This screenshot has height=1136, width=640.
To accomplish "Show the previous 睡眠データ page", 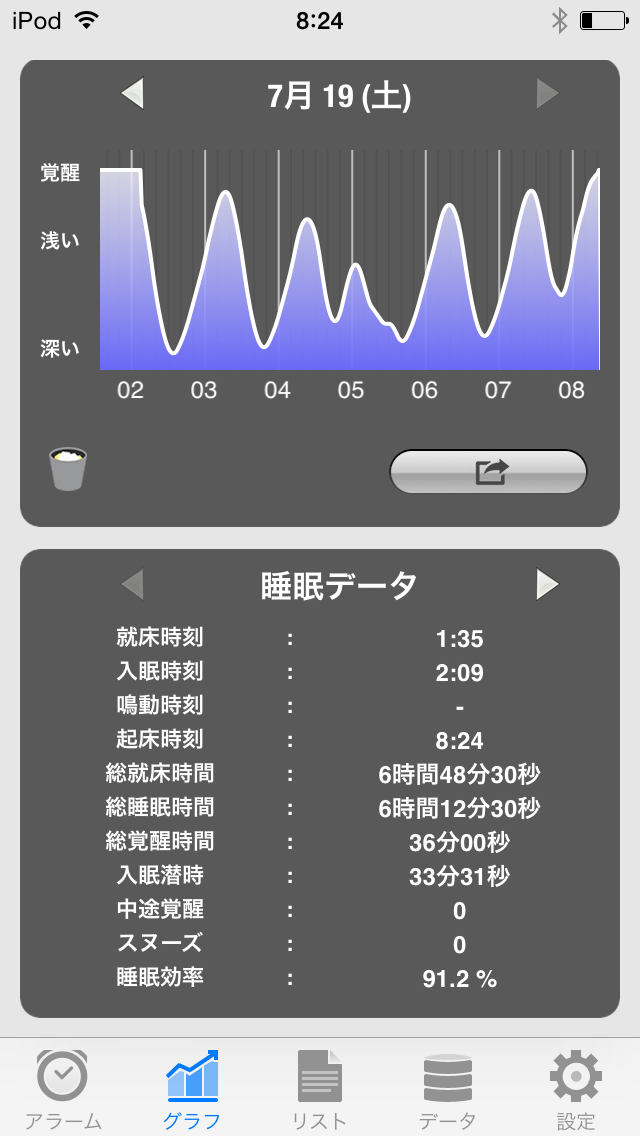I will [x=133, y=585].
